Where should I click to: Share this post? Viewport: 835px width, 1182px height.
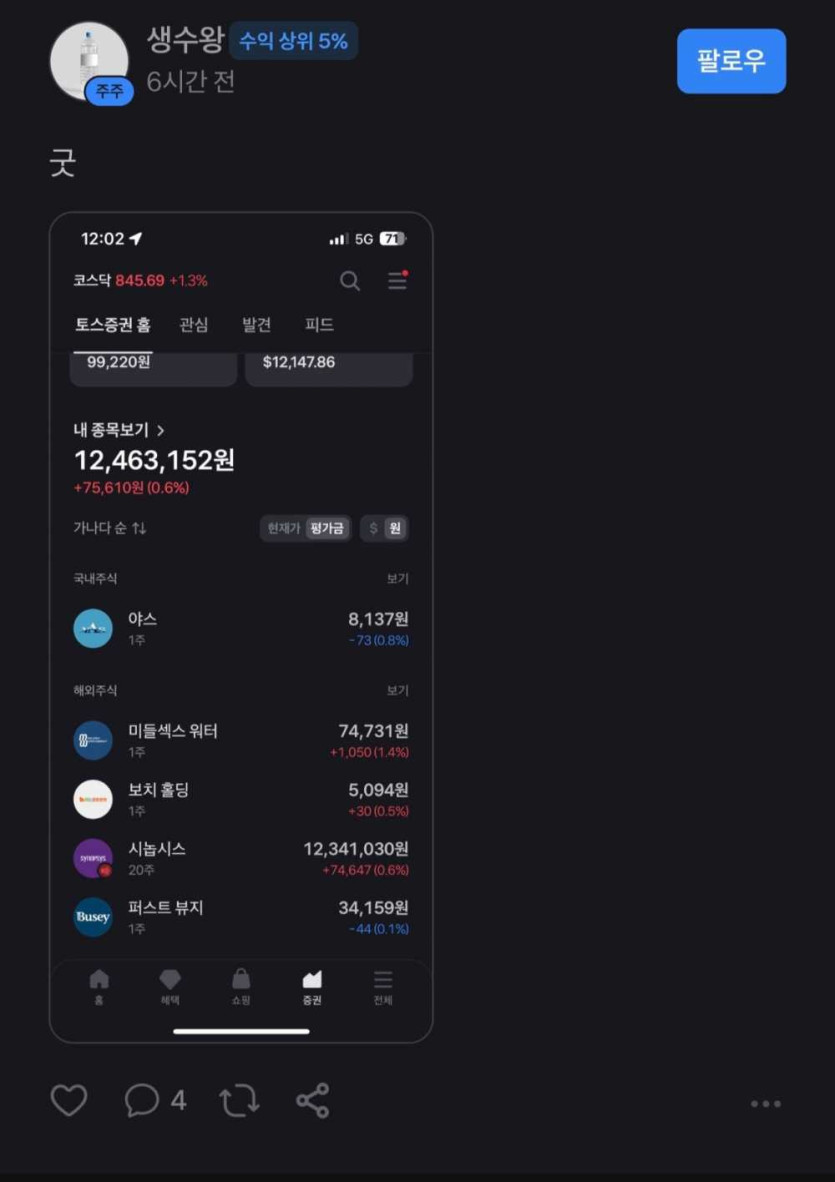312,1101
